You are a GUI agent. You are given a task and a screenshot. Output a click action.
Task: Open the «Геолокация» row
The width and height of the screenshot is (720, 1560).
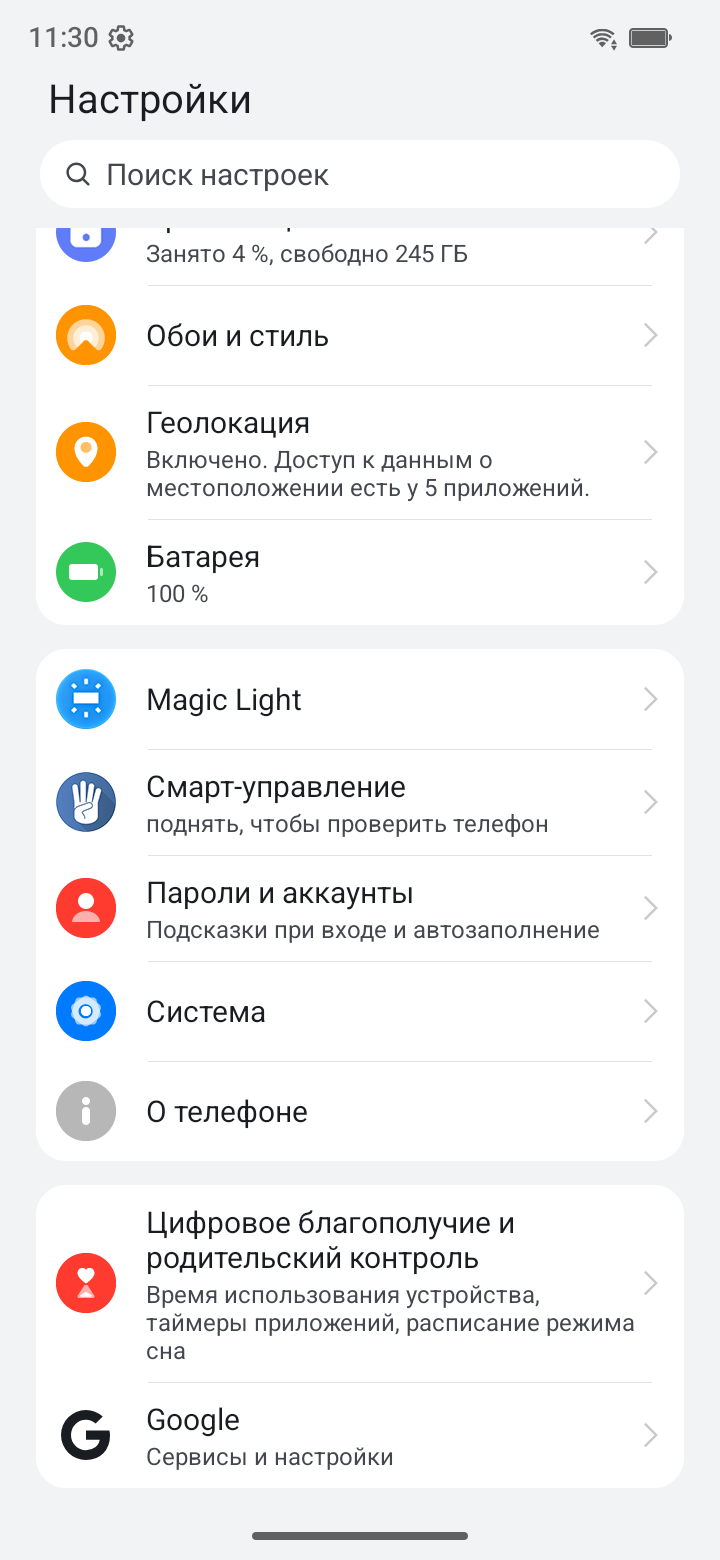point(360,453)
